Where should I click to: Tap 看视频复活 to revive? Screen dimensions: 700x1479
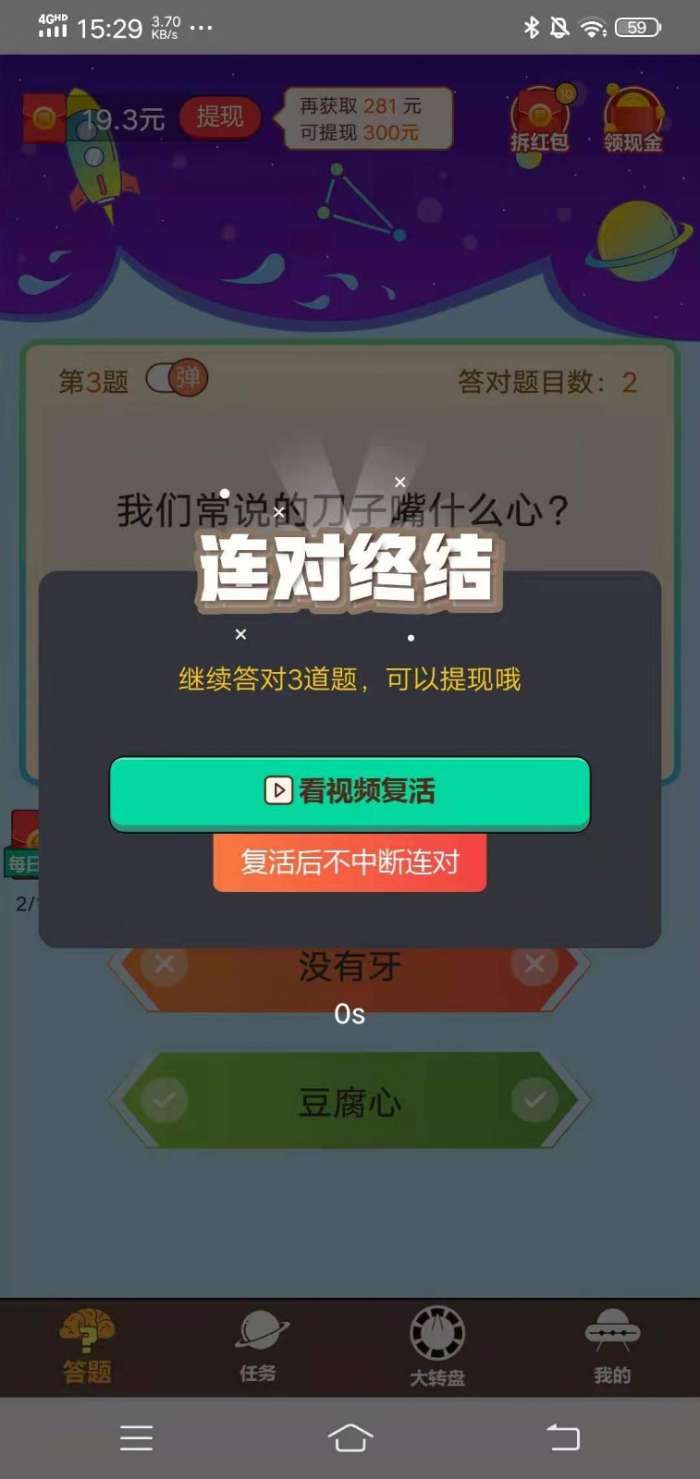349,792
